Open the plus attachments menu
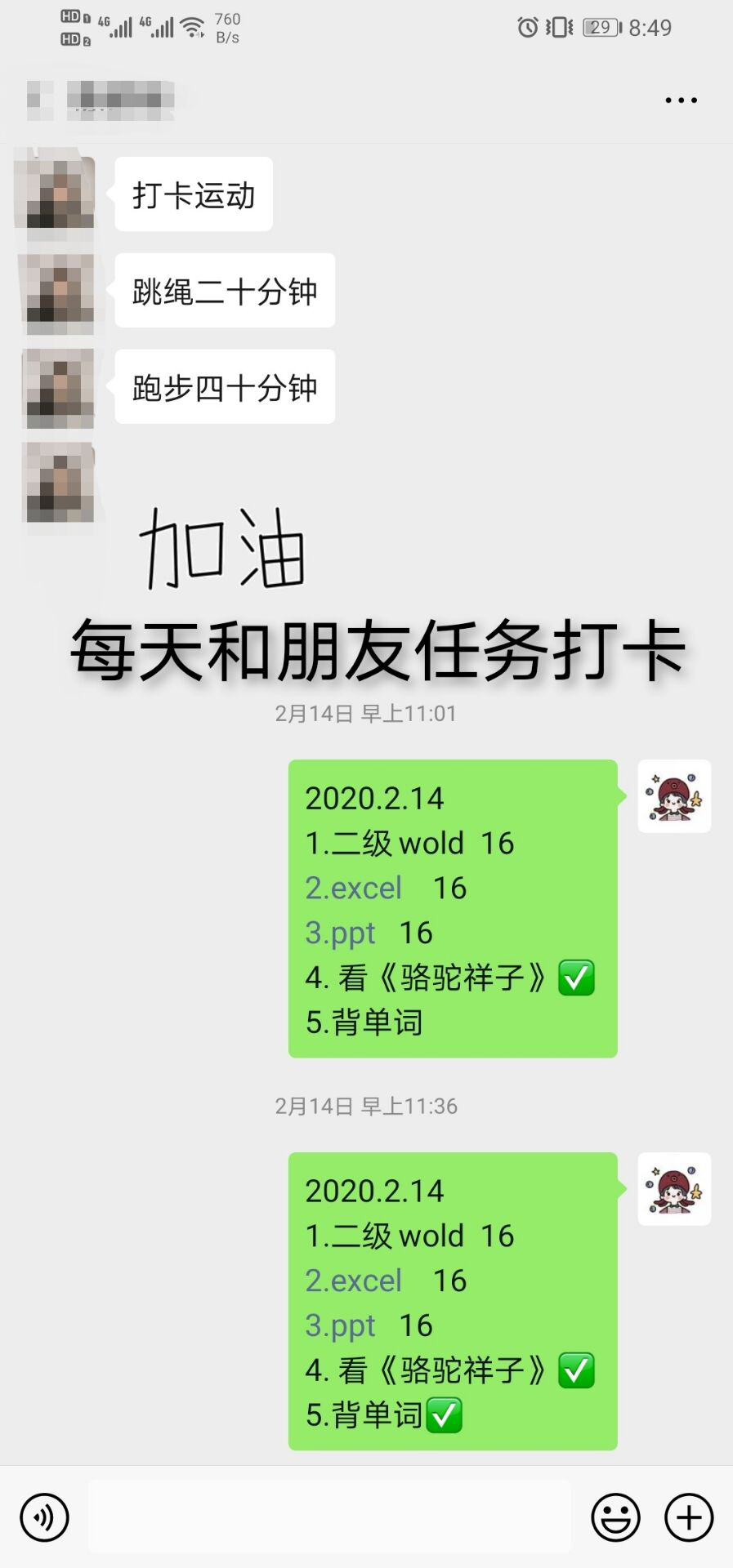Viewport: 733px width, 1568px height. (688, 1517)
